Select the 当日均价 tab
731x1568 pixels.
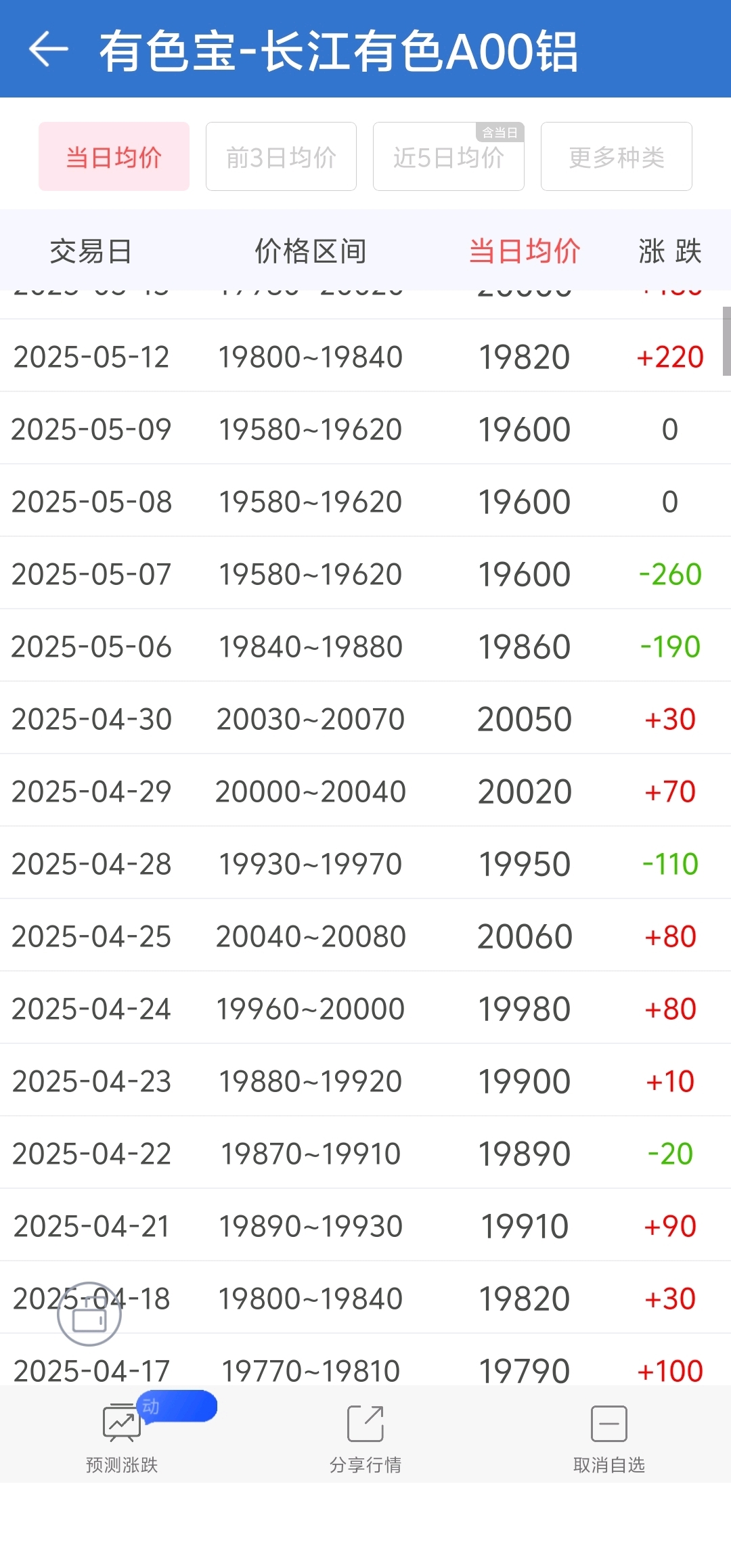[114, 156]
